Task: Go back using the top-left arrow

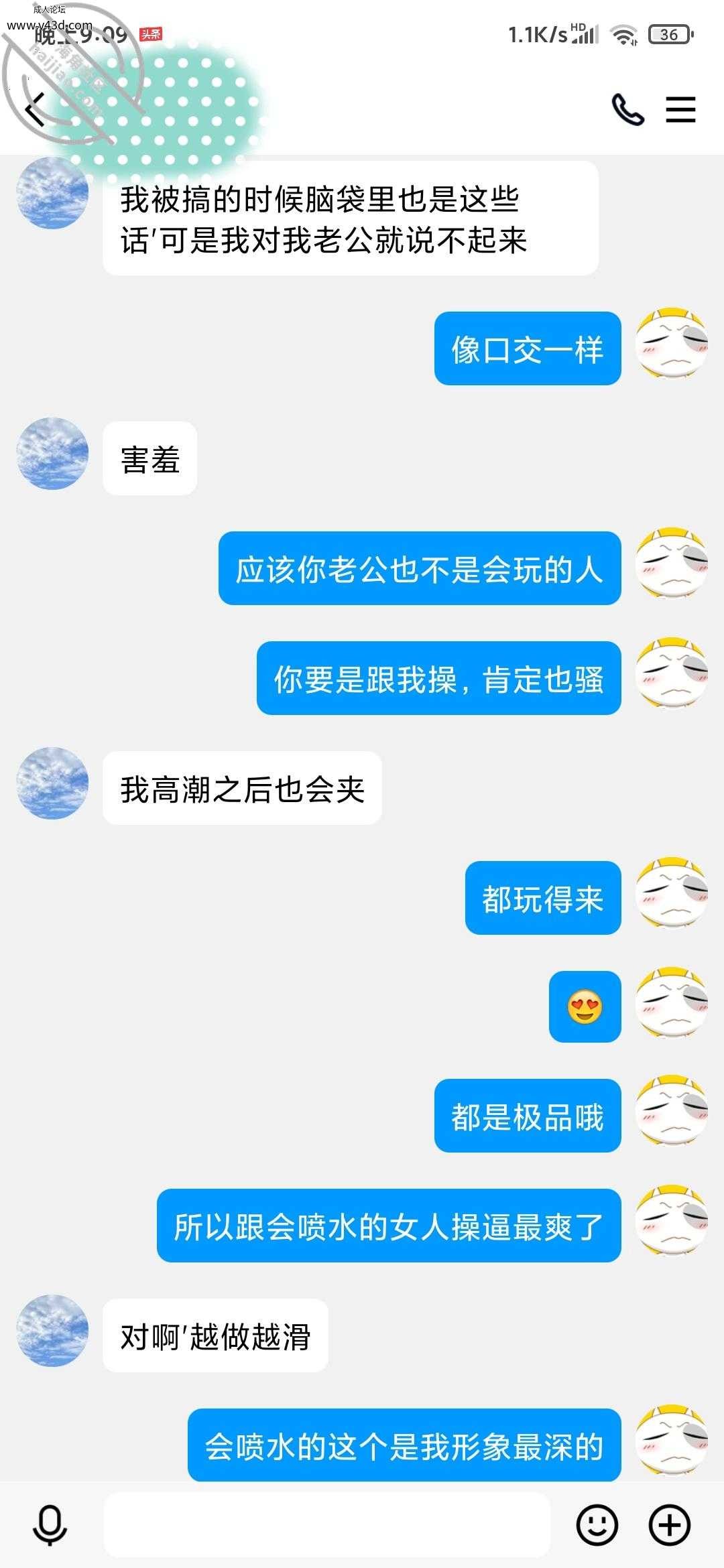Action: point(35,109)
